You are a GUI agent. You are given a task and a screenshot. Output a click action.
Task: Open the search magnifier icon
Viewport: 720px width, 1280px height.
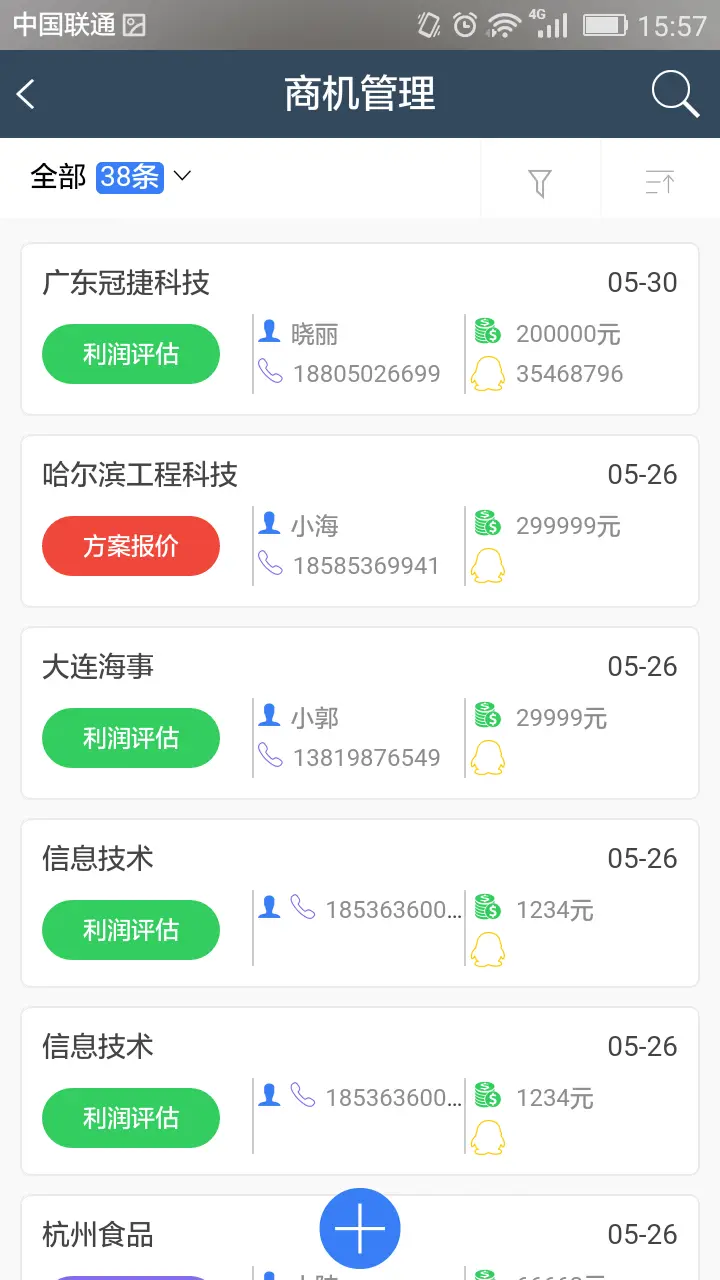pyautogui.click(x=675, y=95)
